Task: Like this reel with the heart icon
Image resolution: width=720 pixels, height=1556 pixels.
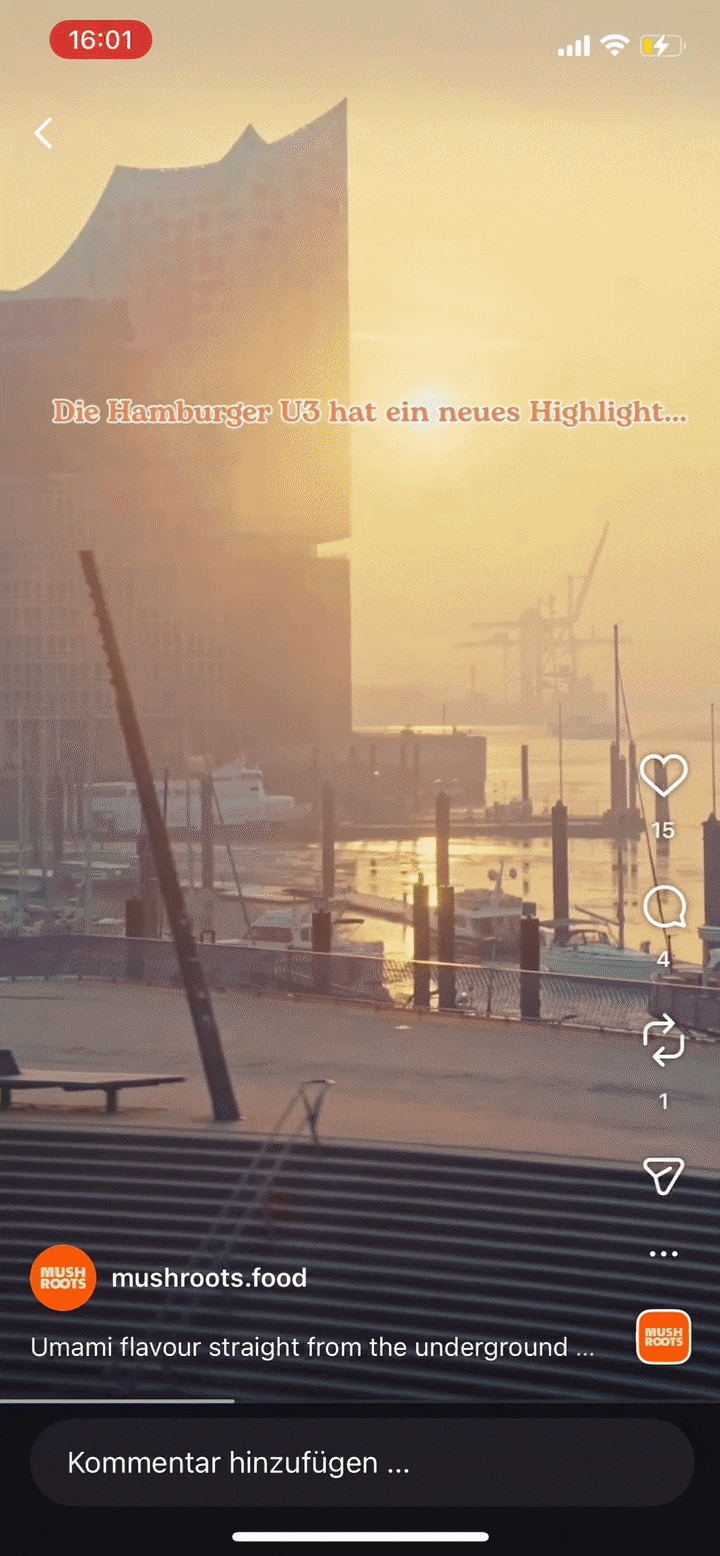Action: coord(663,777)
